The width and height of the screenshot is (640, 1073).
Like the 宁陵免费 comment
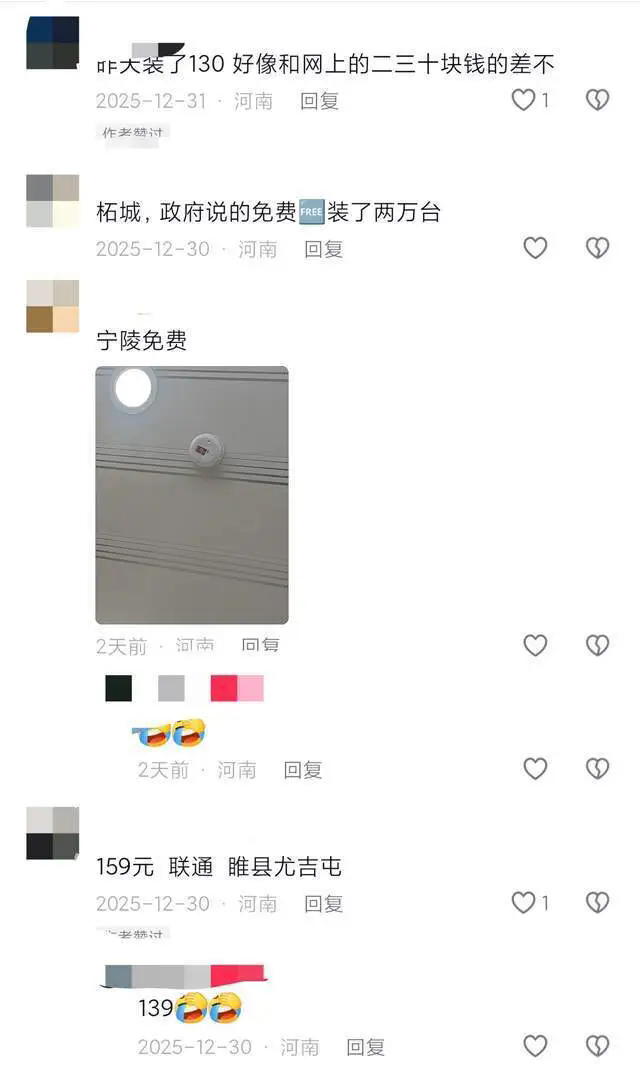click(x=535, y=646)
